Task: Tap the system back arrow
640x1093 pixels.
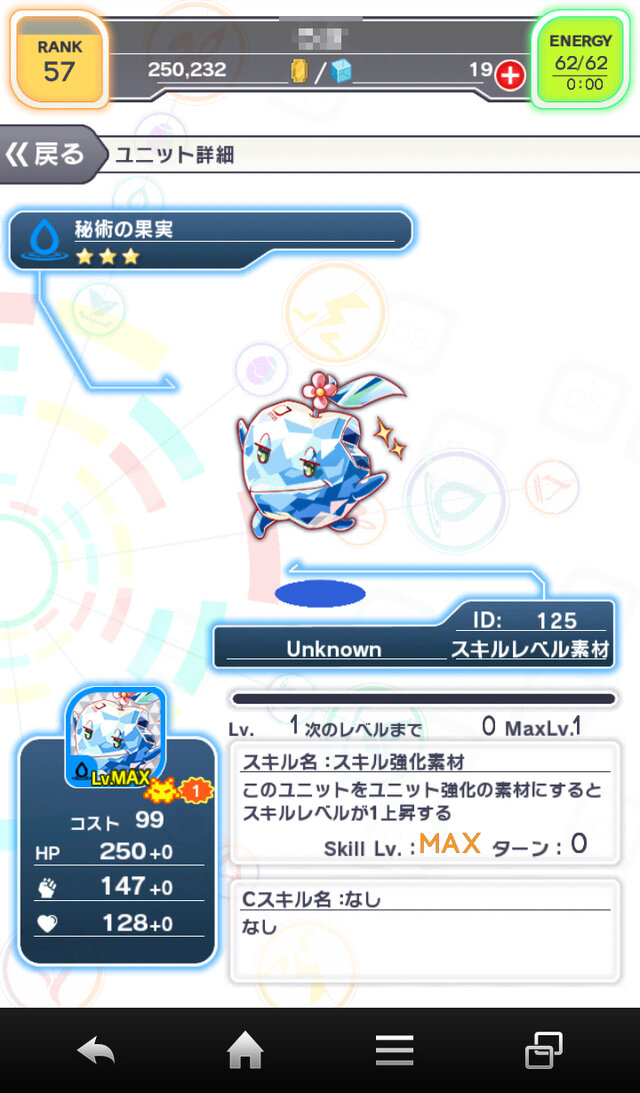Action: click(x=97, y=1051)
